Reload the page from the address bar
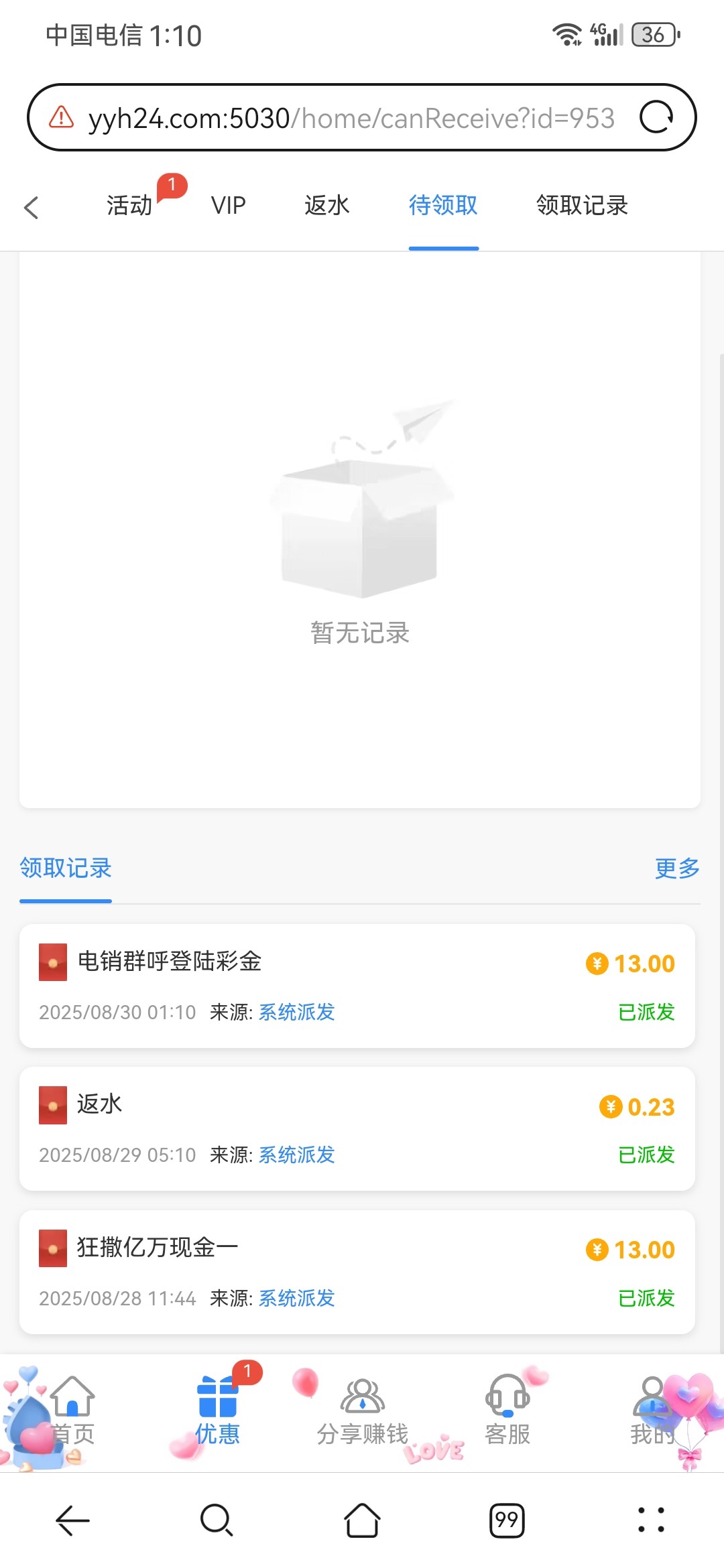Image resolution: width=724 pixels, height=1568 pixels. coord(656,118)
